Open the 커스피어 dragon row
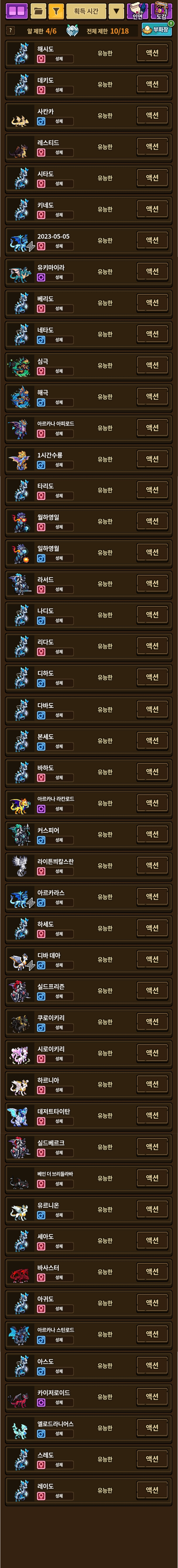The width and height of the screenshot is (178, 1568). pyautogui.click(x=89, y=834)
